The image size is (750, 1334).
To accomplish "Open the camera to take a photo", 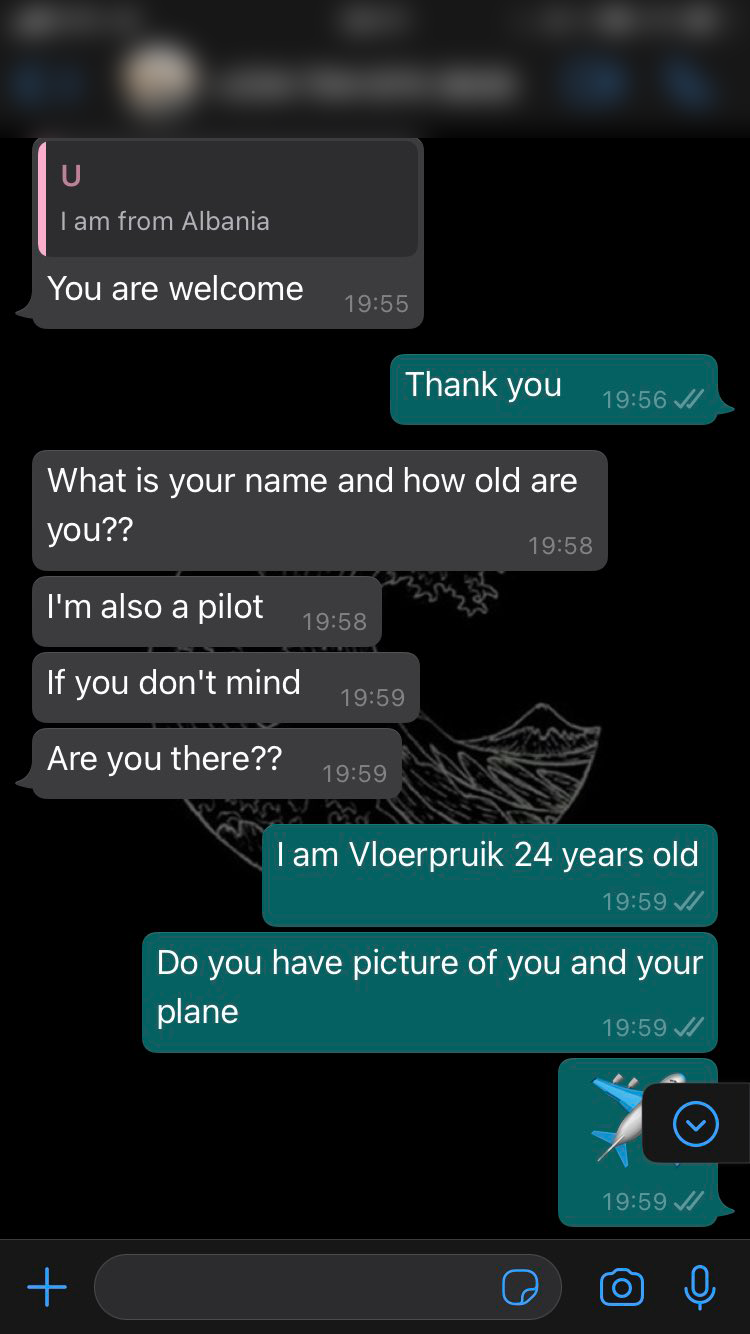I will 621,1287.
